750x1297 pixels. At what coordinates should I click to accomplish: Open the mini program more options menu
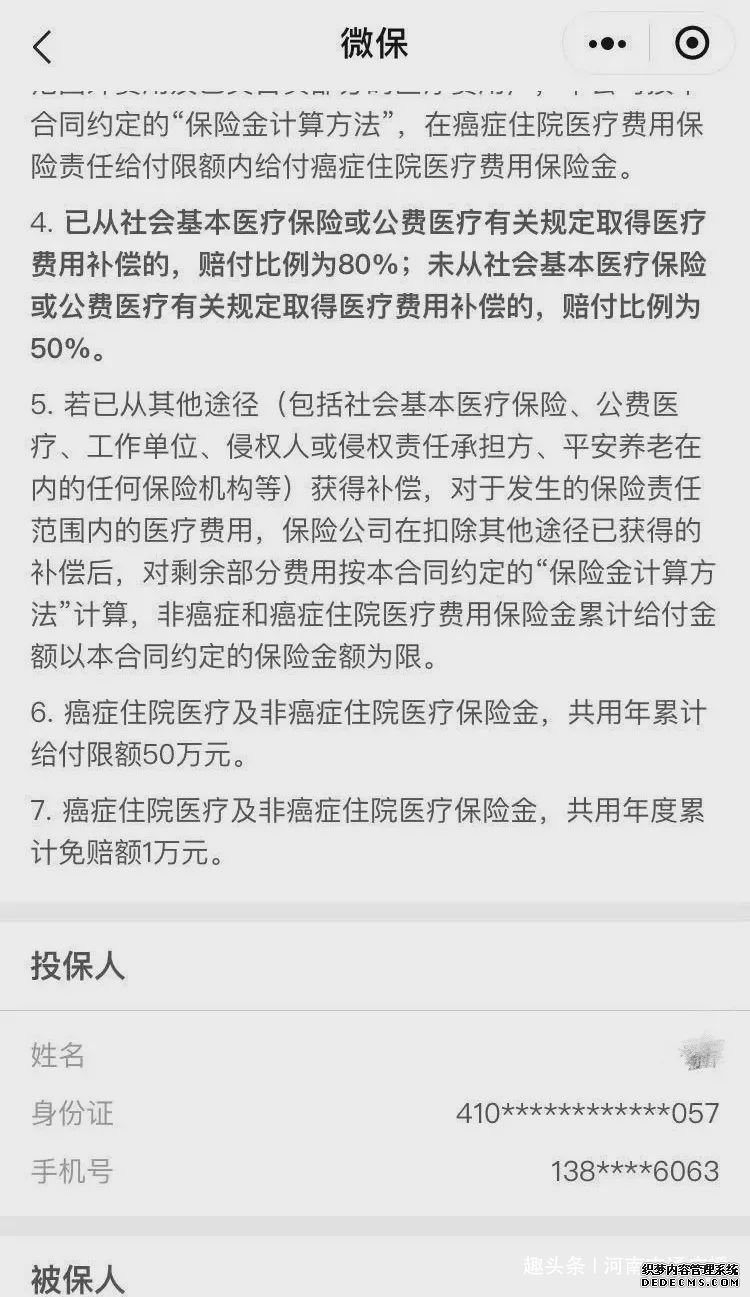(607, 44)
